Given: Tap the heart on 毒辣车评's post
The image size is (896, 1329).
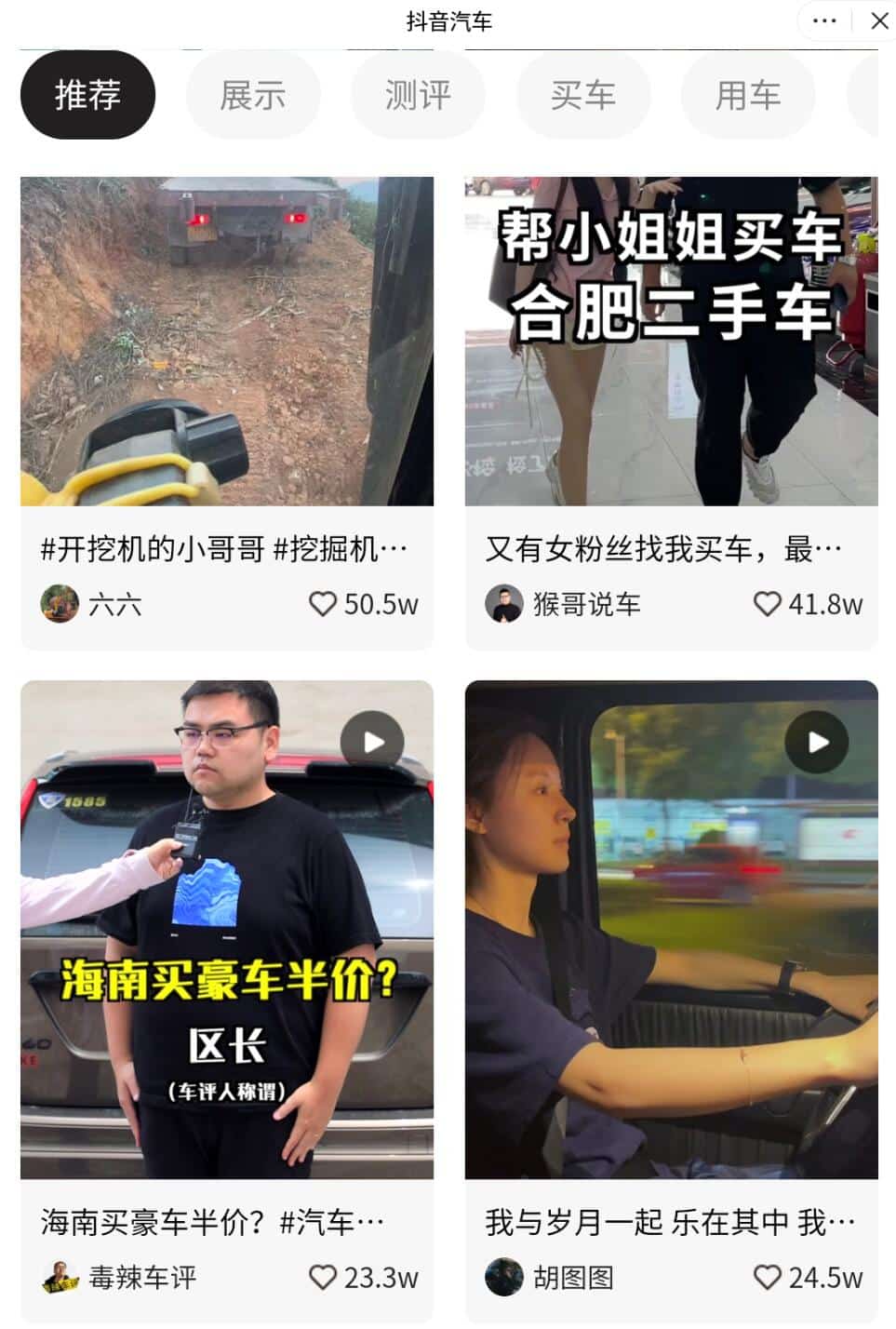Looking at the screenshot, I should (324, 1277).
